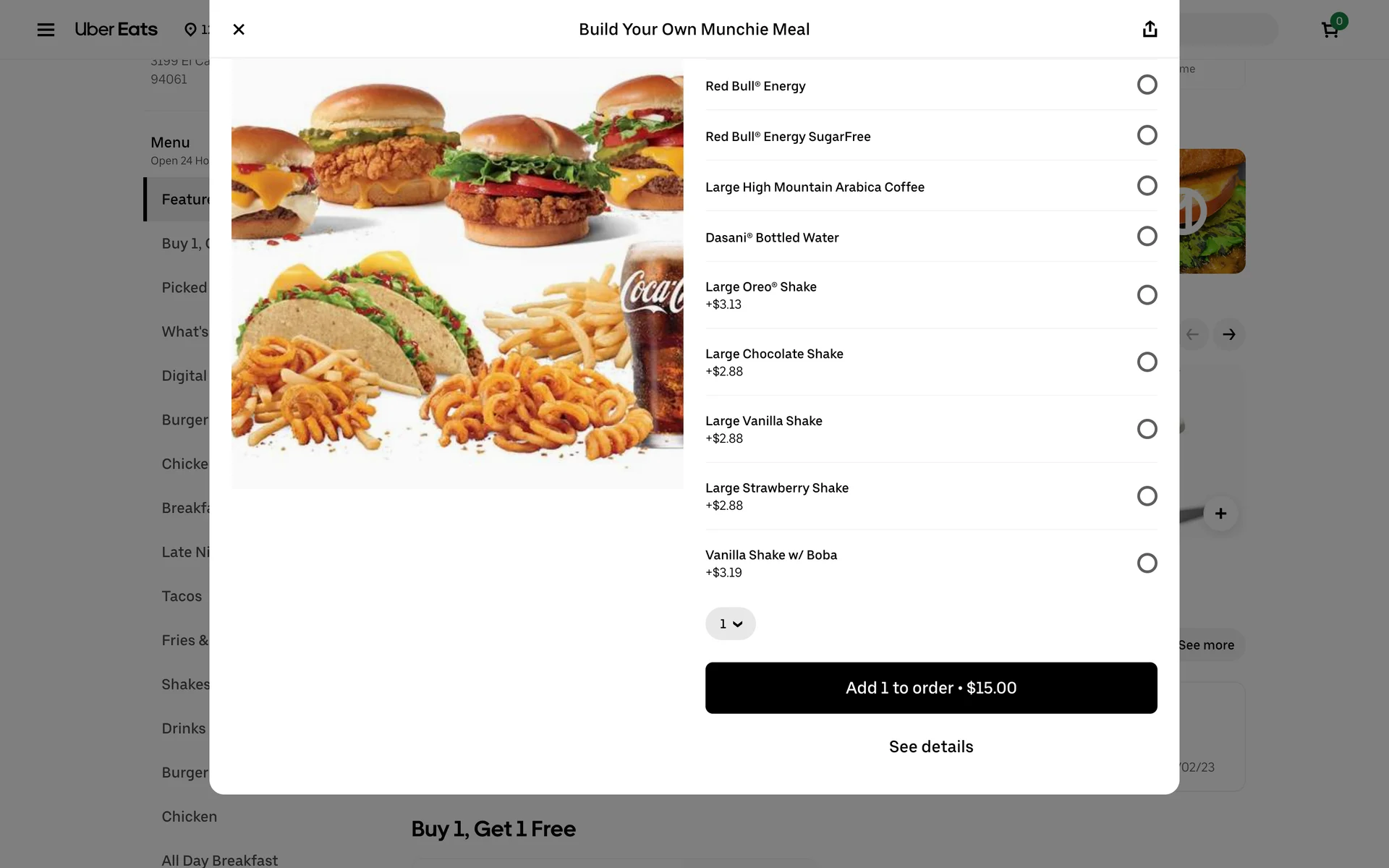
Task: Close the Build Your Own Munchie Meal dialog
Action: [x=239, y=30]
